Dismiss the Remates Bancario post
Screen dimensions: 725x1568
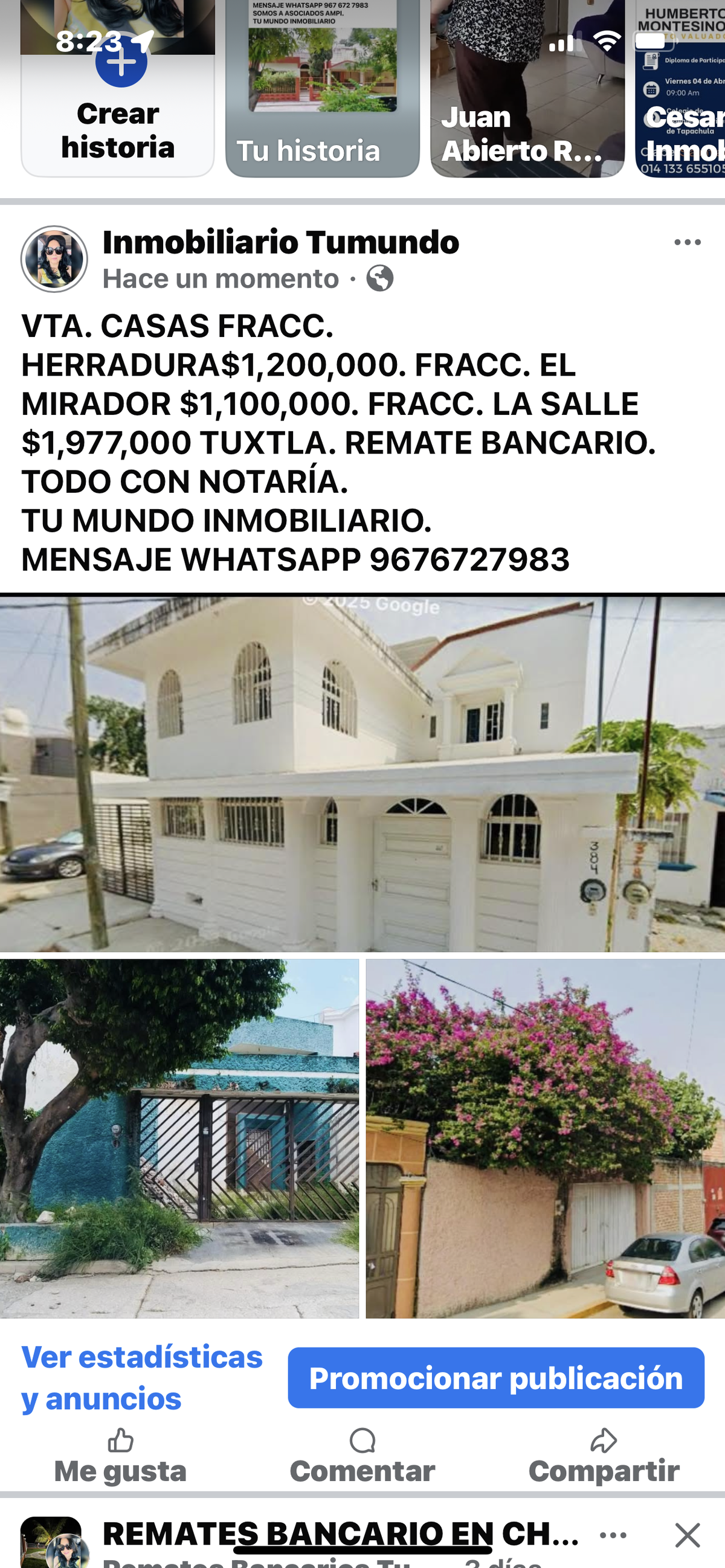[688, 1535]
